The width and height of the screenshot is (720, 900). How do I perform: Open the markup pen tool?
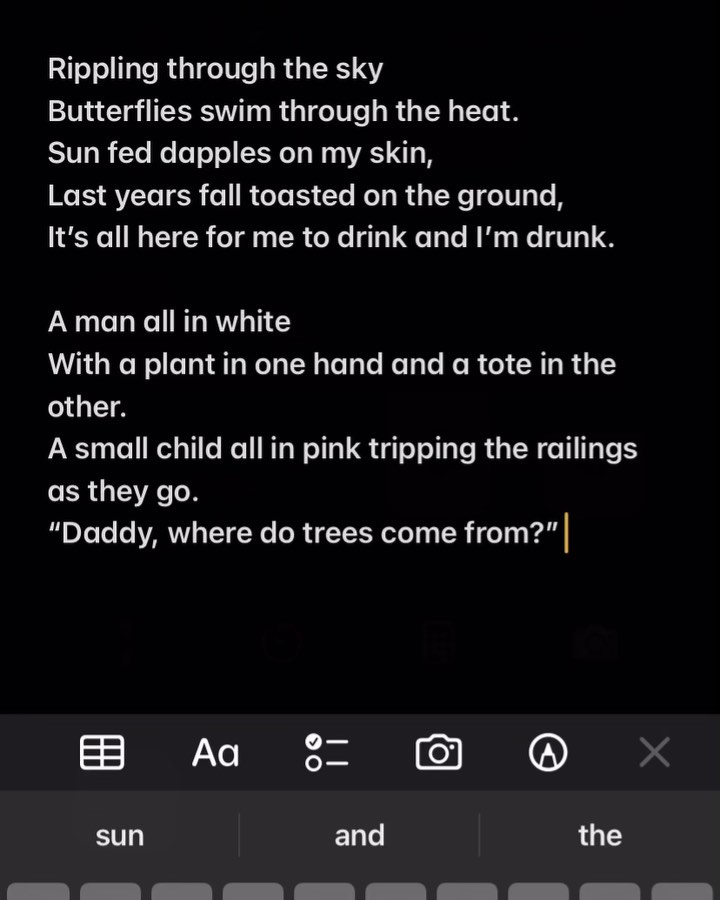(548, 752)
